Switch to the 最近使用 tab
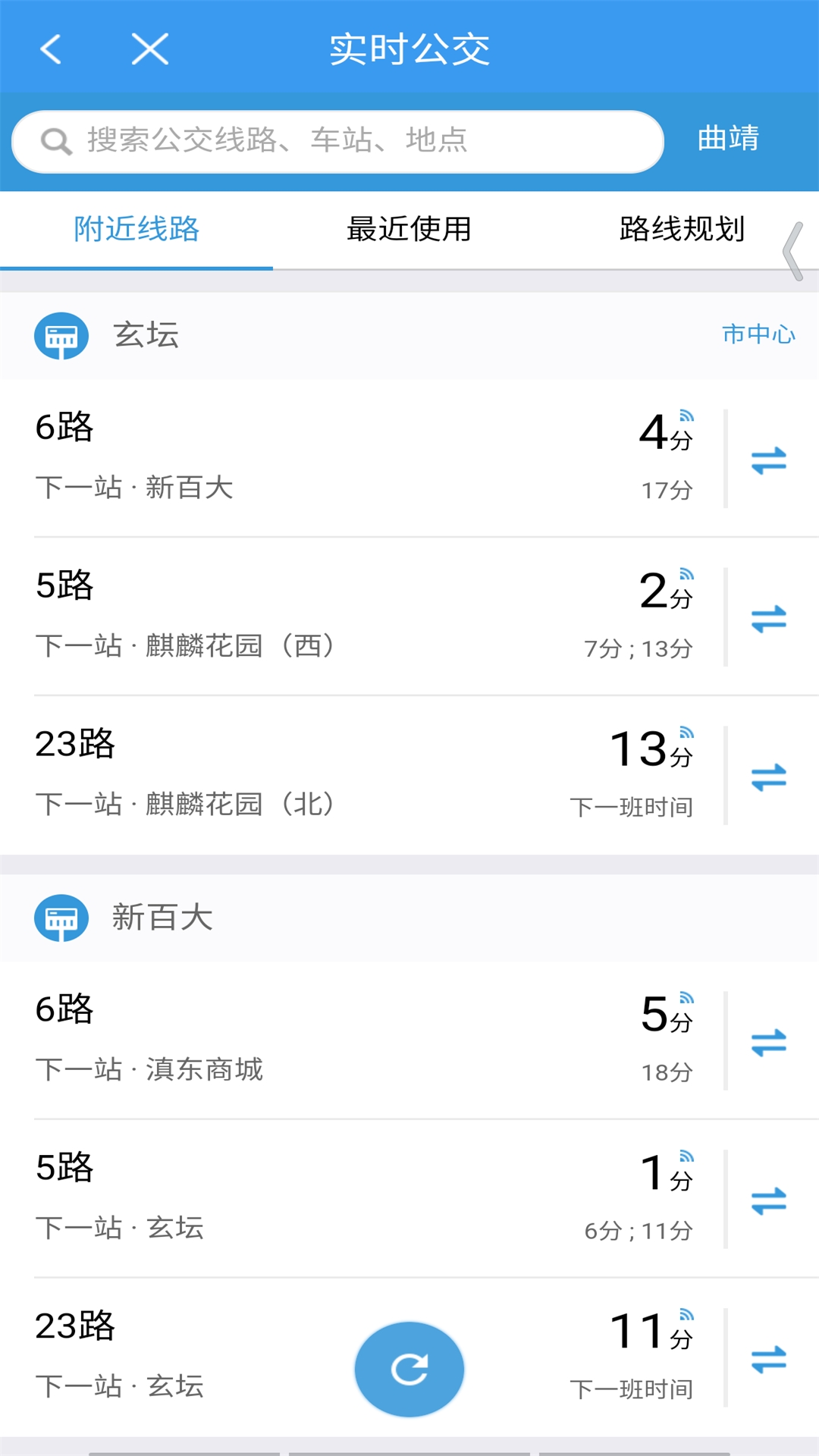 (x=409, y=230)
